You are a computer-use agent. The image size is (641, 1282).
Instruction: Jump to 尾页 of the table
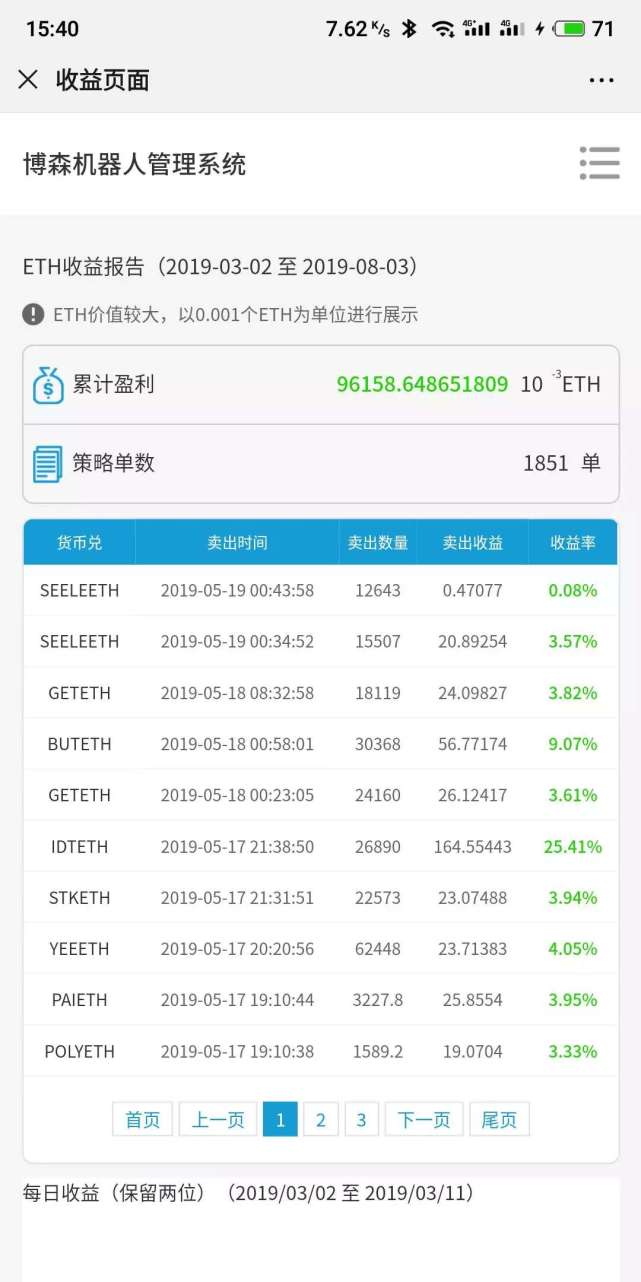499,1119
